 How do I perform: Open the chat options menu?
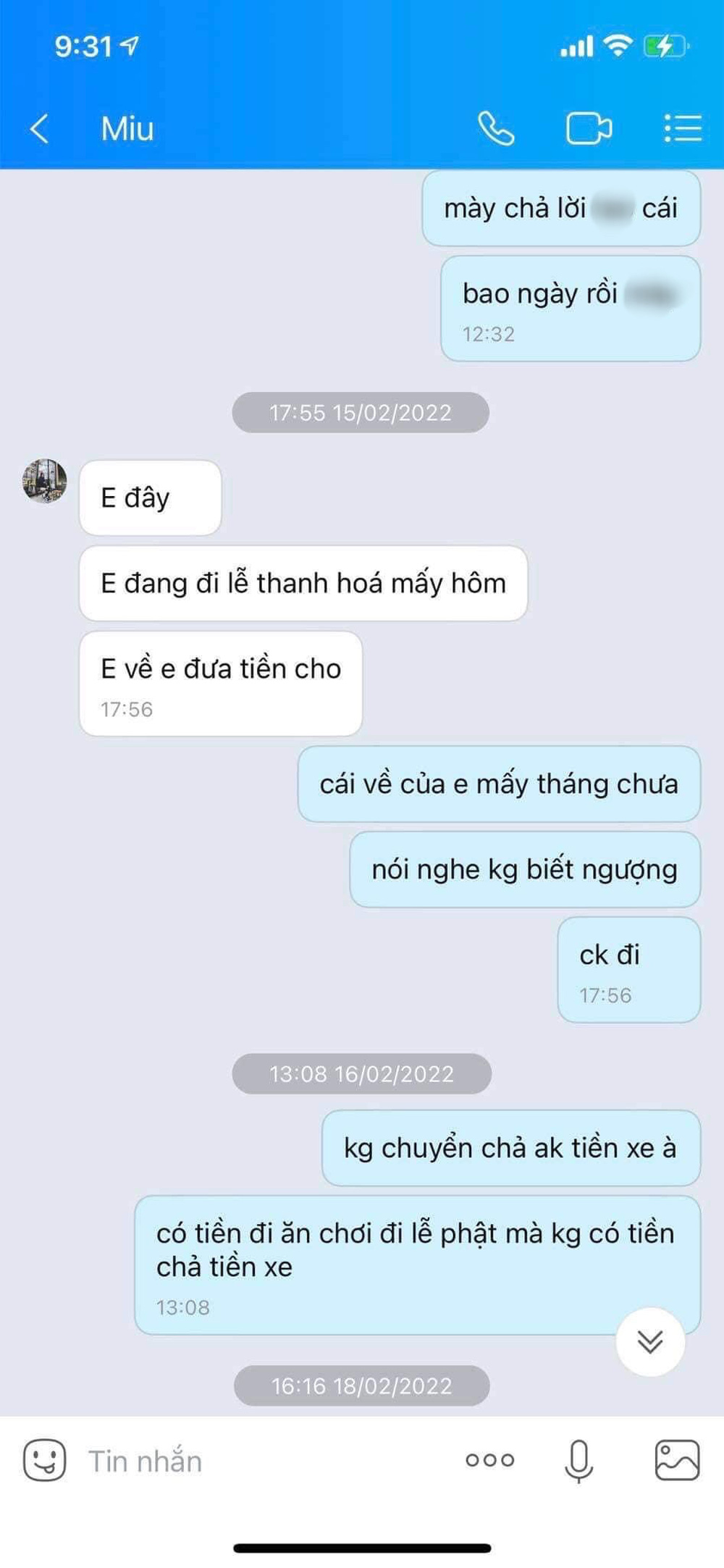[x=682, y=129]
